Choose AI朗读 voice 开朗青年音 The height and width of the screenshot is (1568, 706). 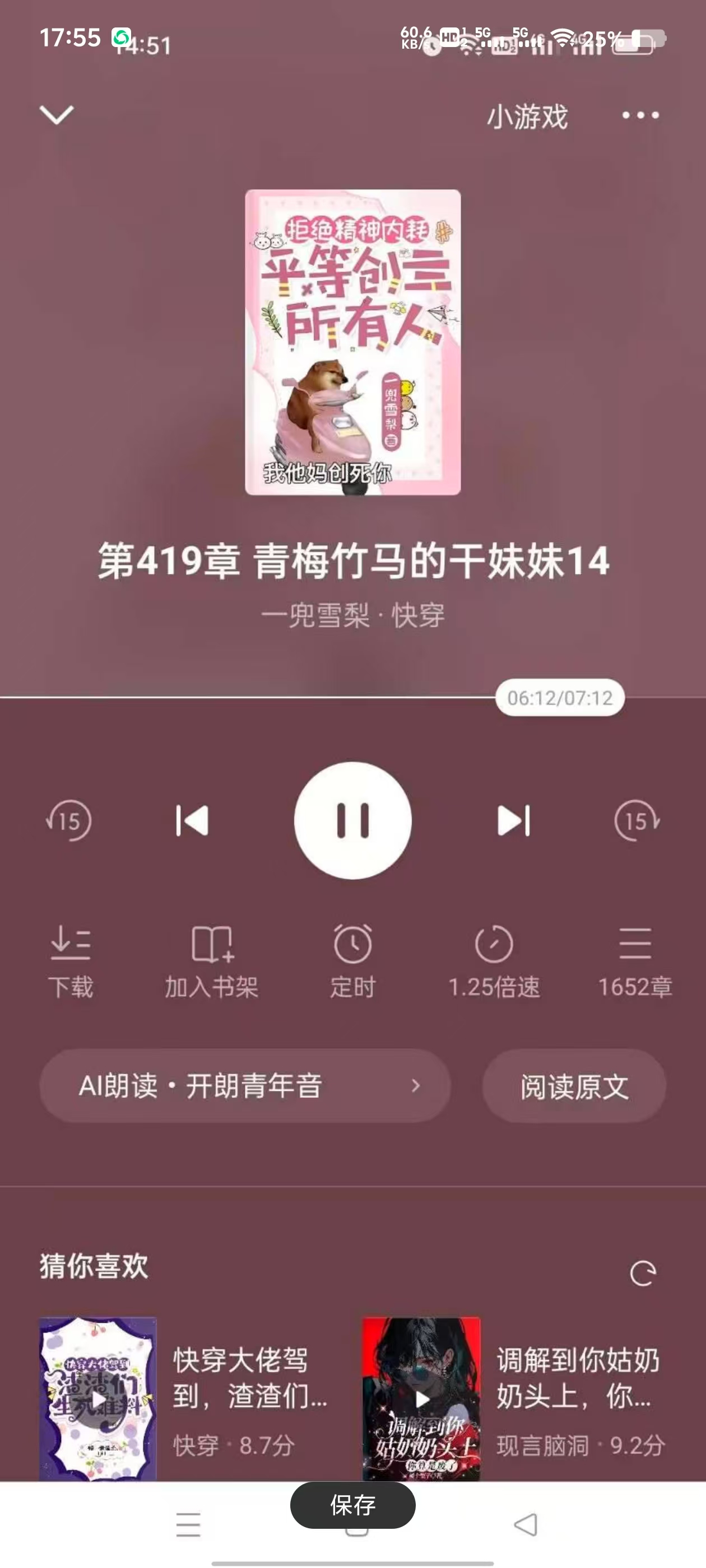pos(245,1085)
